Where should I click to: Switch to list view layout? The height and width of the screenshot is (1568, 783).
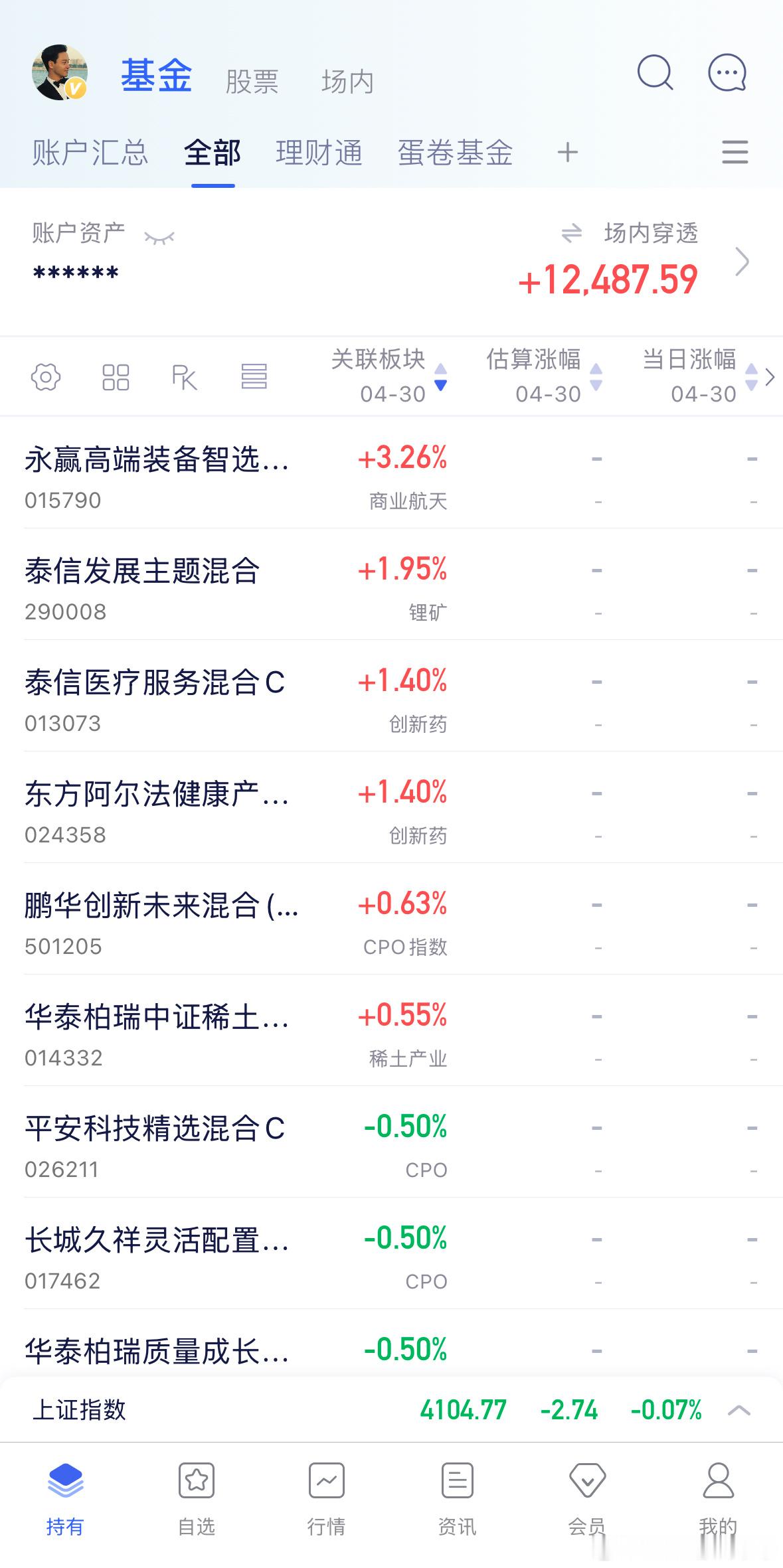tap(254, 376)
